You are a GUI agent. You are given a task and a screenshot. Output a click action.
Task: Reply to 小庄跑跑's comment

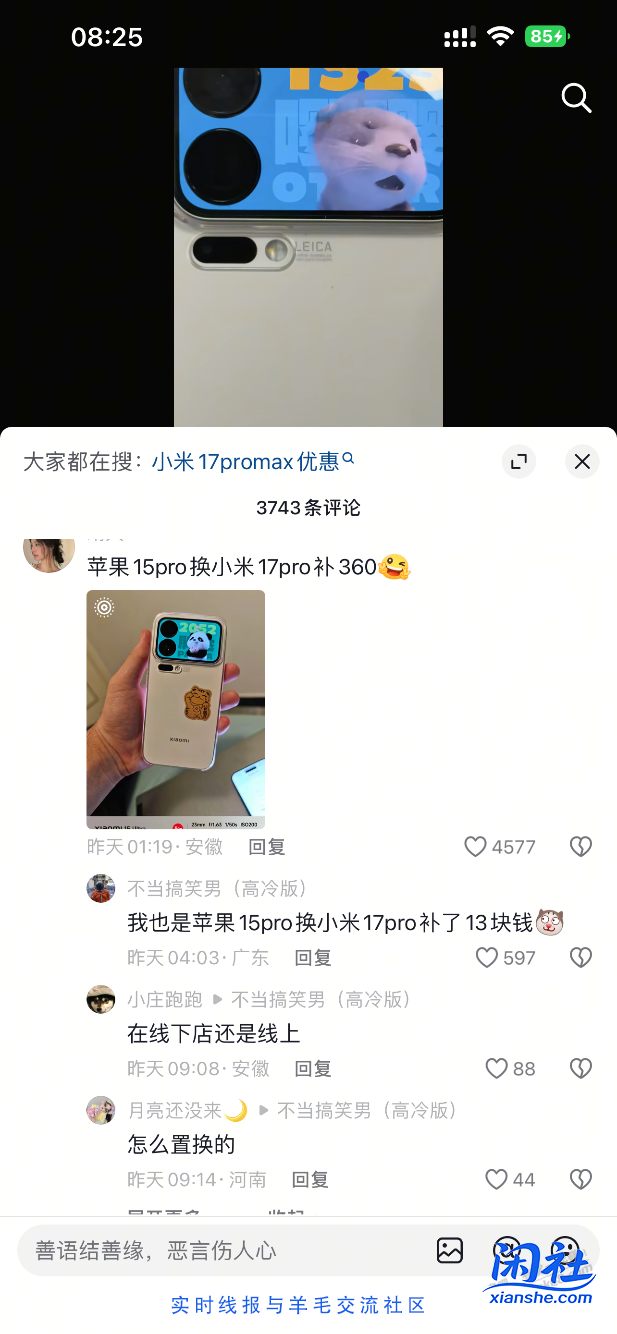tap(313, 1069)
